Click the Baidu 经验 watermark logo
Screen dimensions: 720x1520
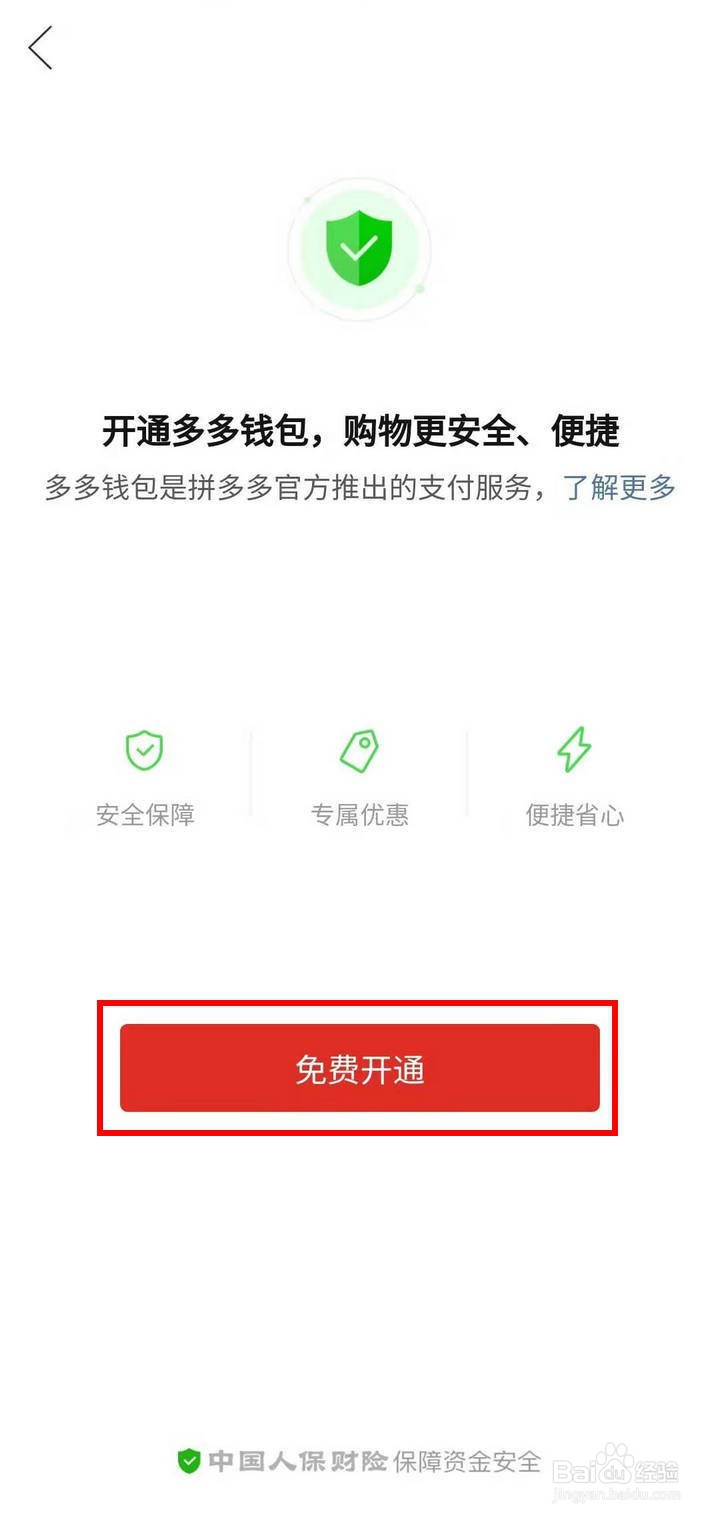615,1465
